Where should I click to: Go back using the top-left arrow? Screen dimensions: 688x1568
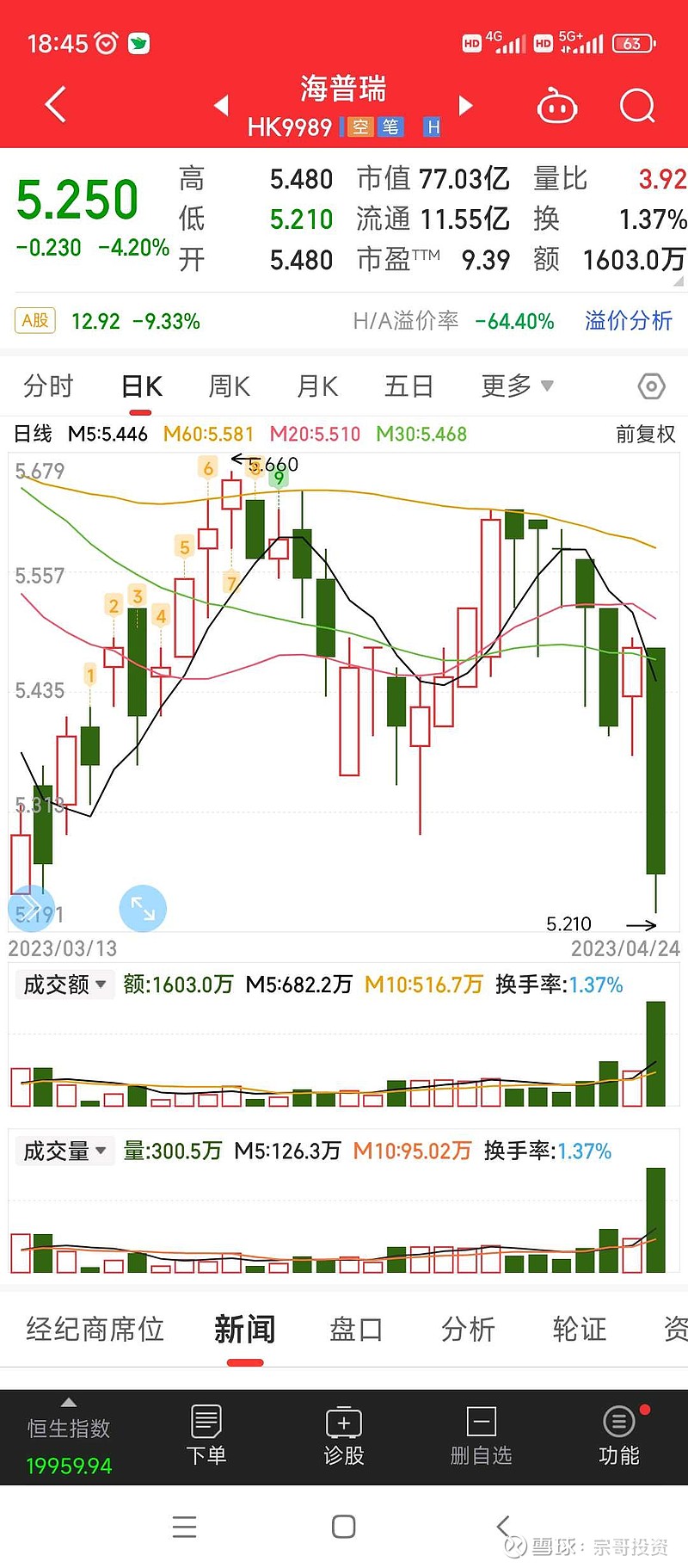(x=55, y=105)
